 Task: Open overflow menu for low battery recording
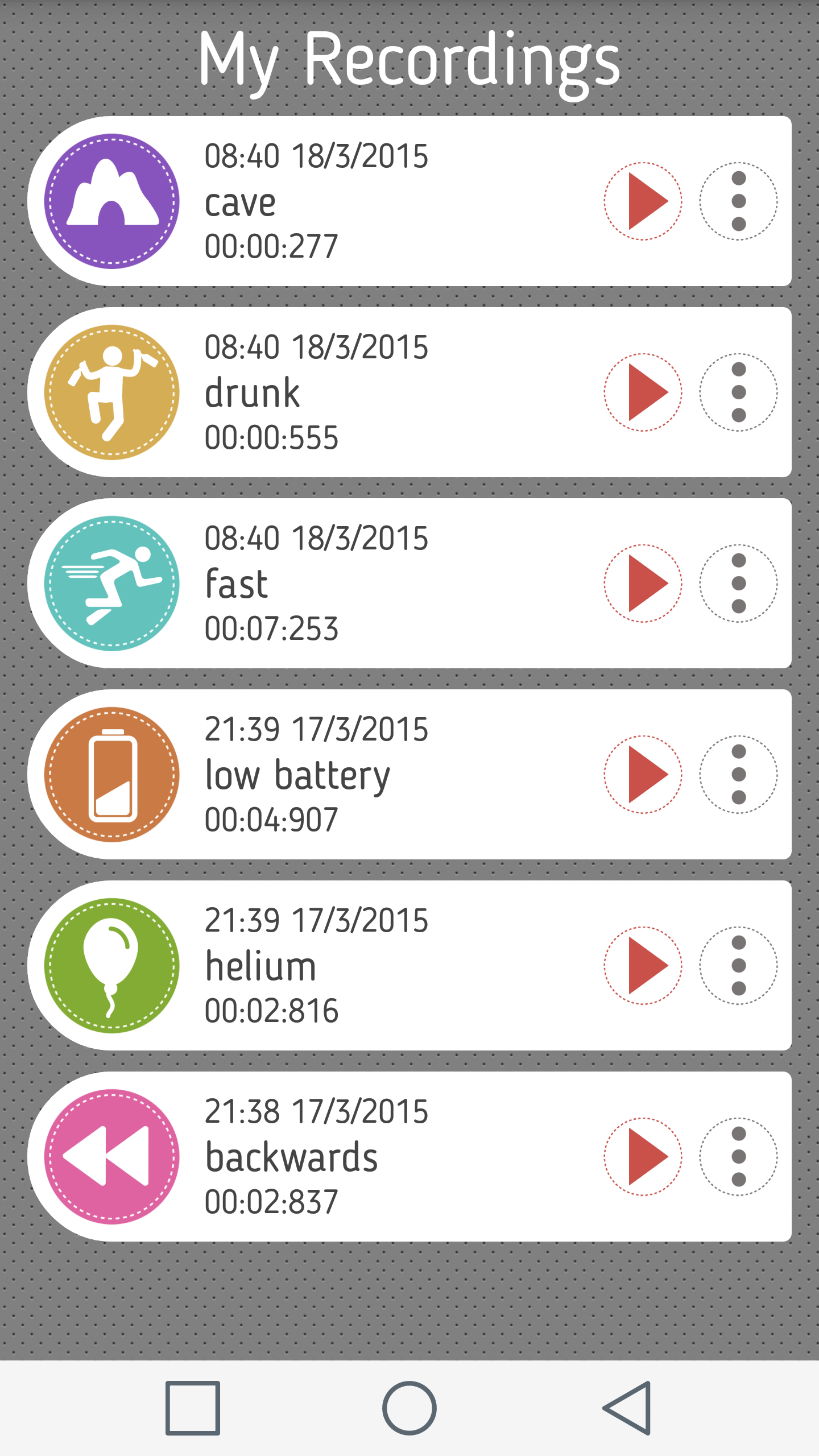click(738, 775)
